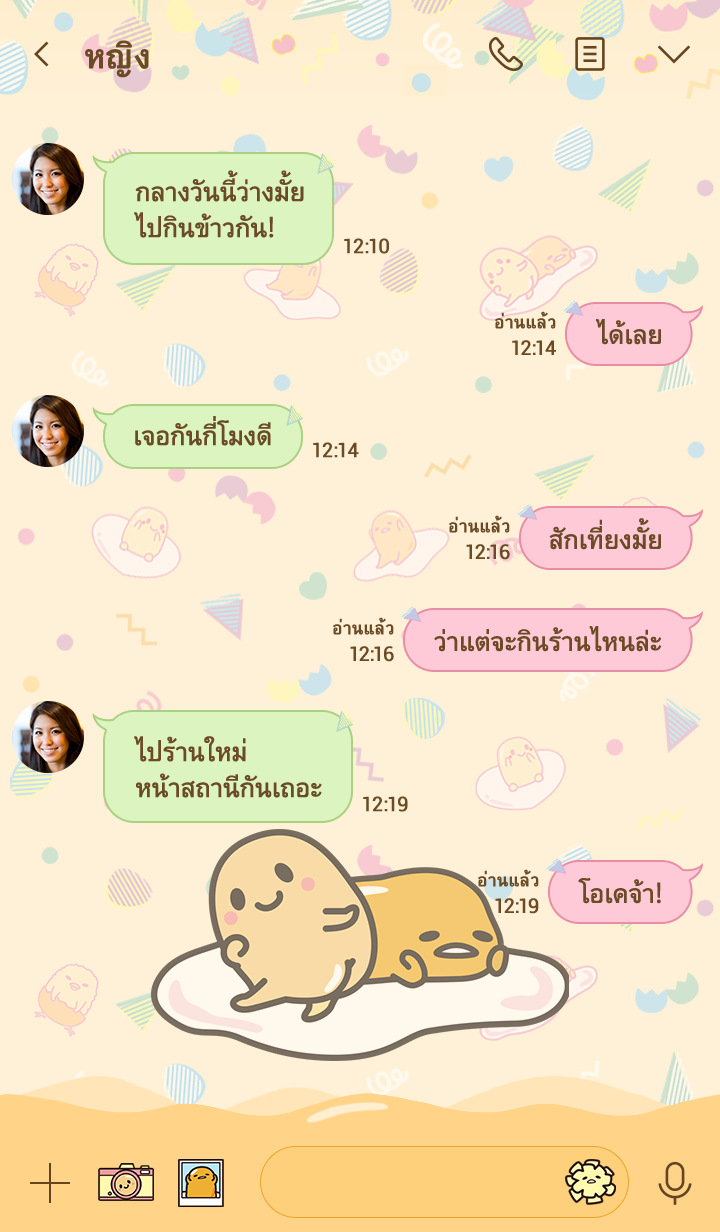
Task: Start a voice call with หญิง
Action: click(x=505, y=54)
